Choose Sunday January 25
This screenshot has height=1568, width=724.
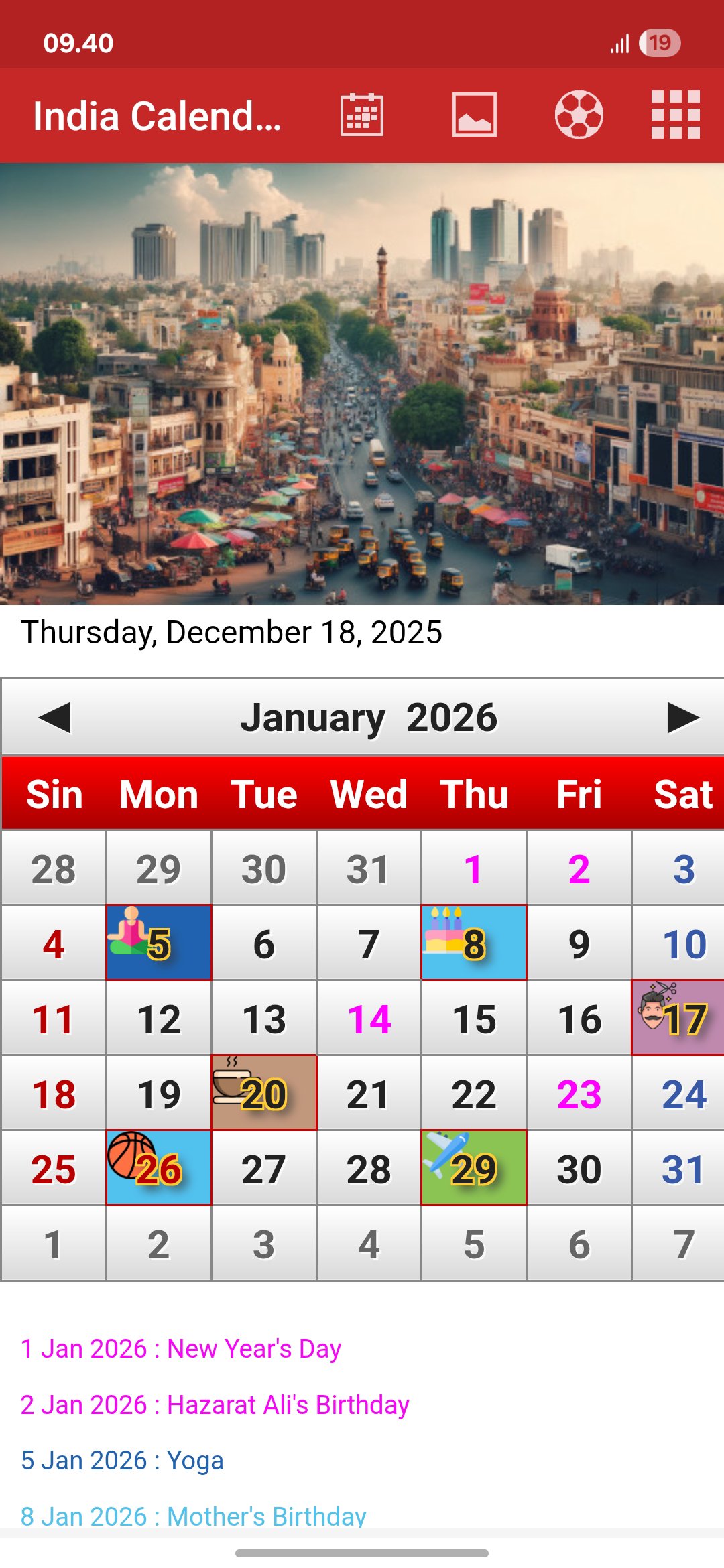tap(54, 1167)
